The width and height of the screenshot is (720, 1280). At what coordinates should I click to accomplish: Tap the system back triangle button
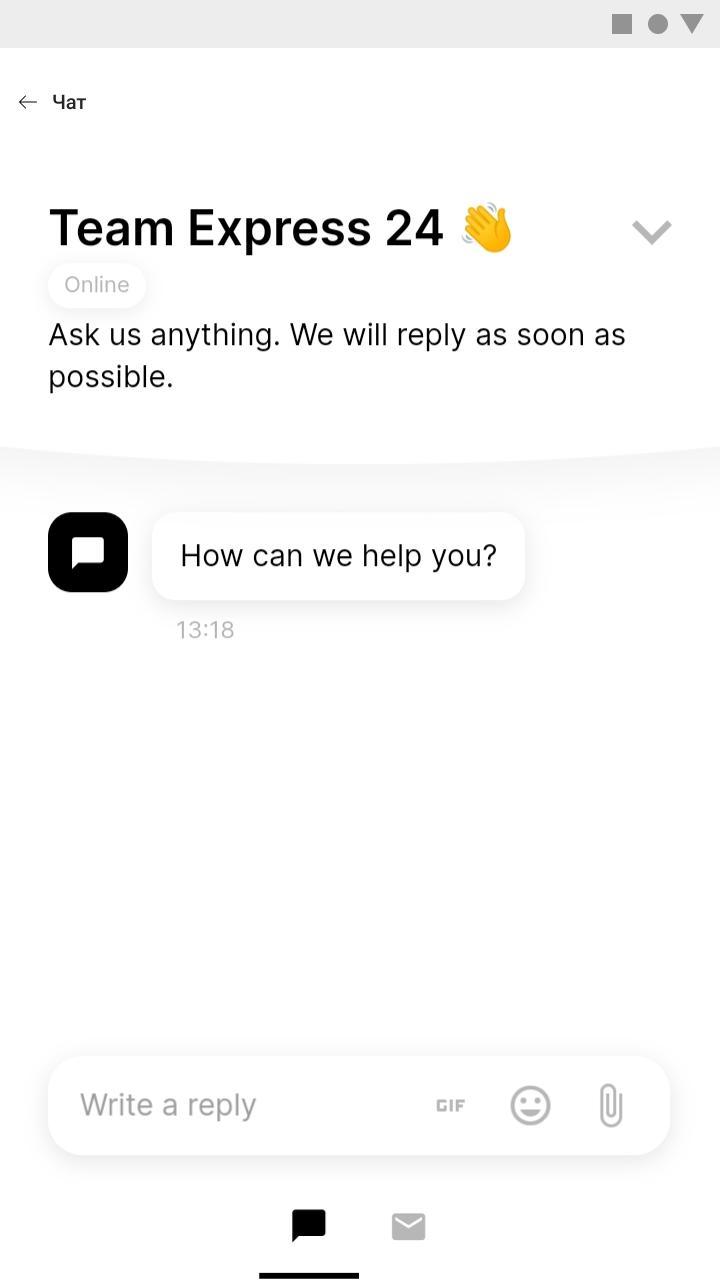tap(692, 24)
